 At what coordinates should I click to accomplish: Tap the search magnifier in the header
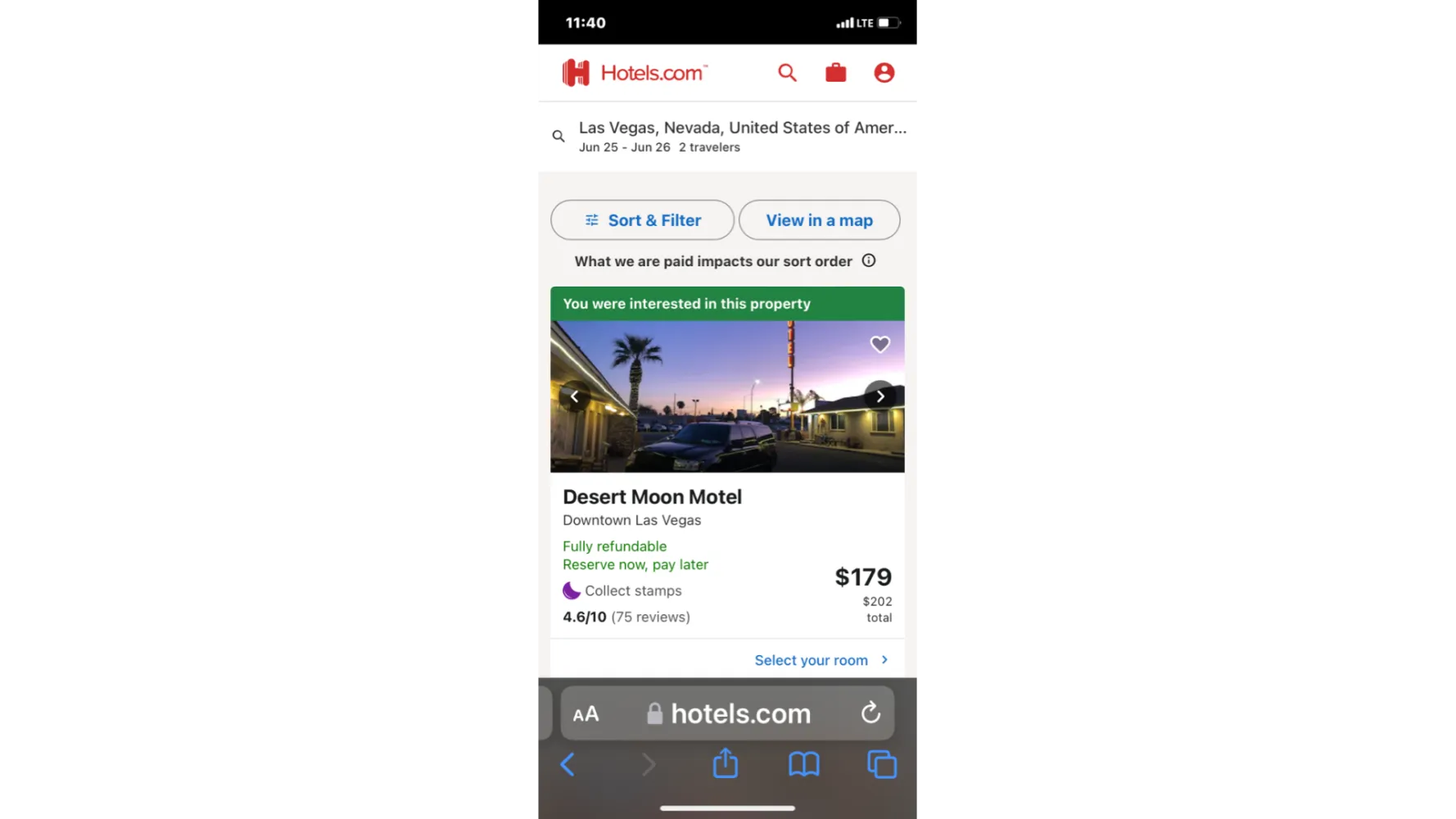coord(787,73)
